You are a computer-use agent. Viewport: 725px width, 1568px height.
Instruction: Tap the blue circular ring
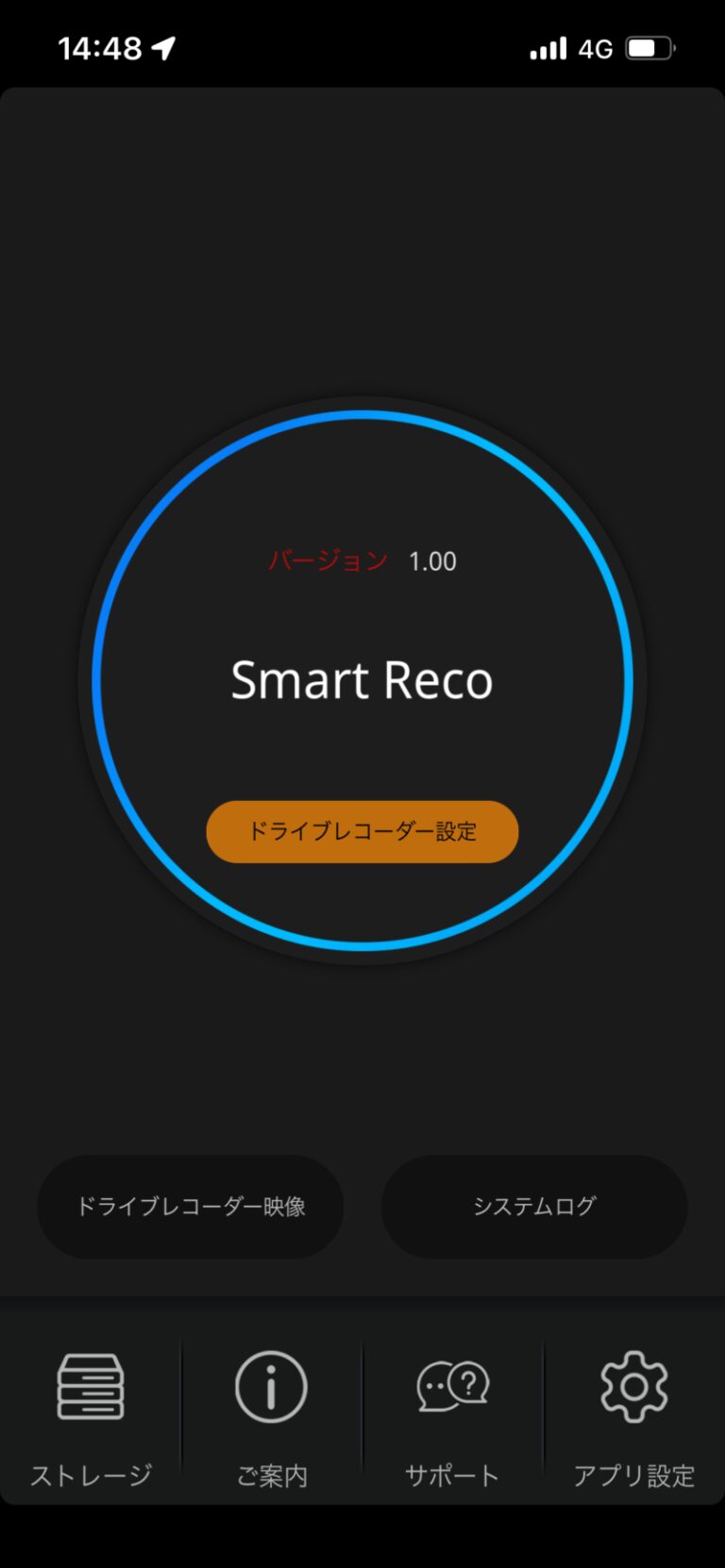[362, 415]
